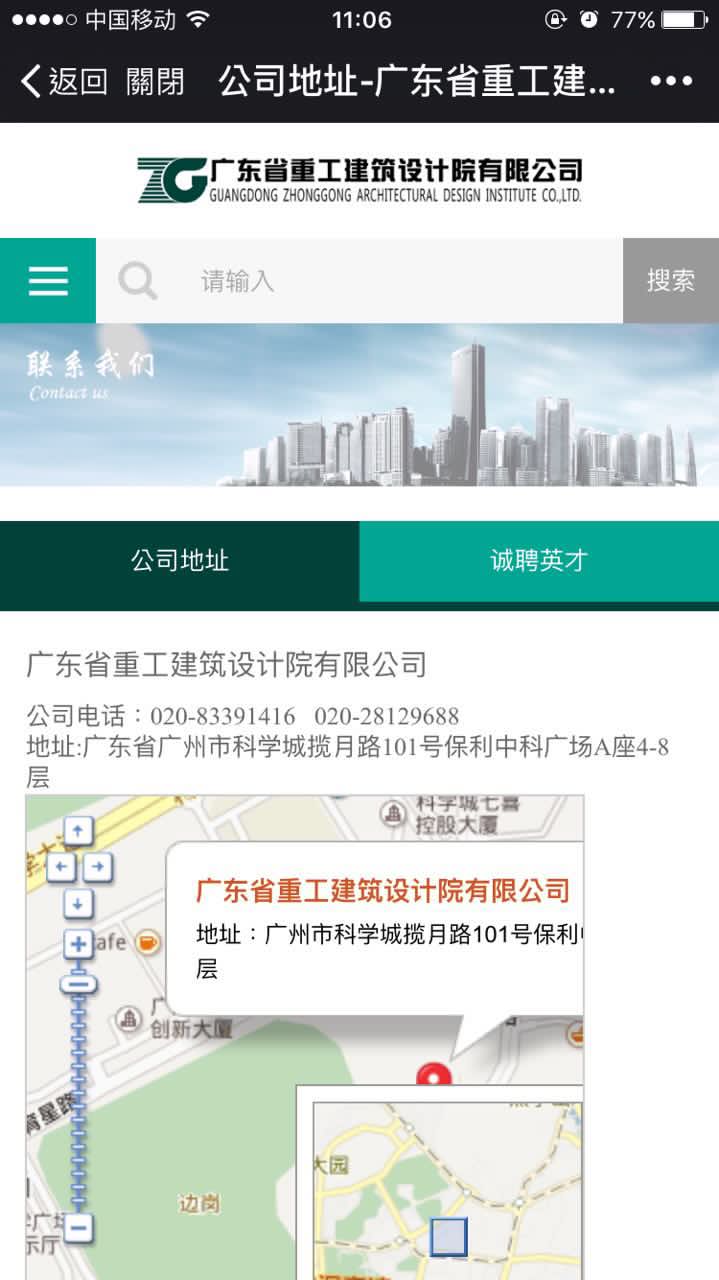Tap the 搜索 button

click(x=670, y=281)
